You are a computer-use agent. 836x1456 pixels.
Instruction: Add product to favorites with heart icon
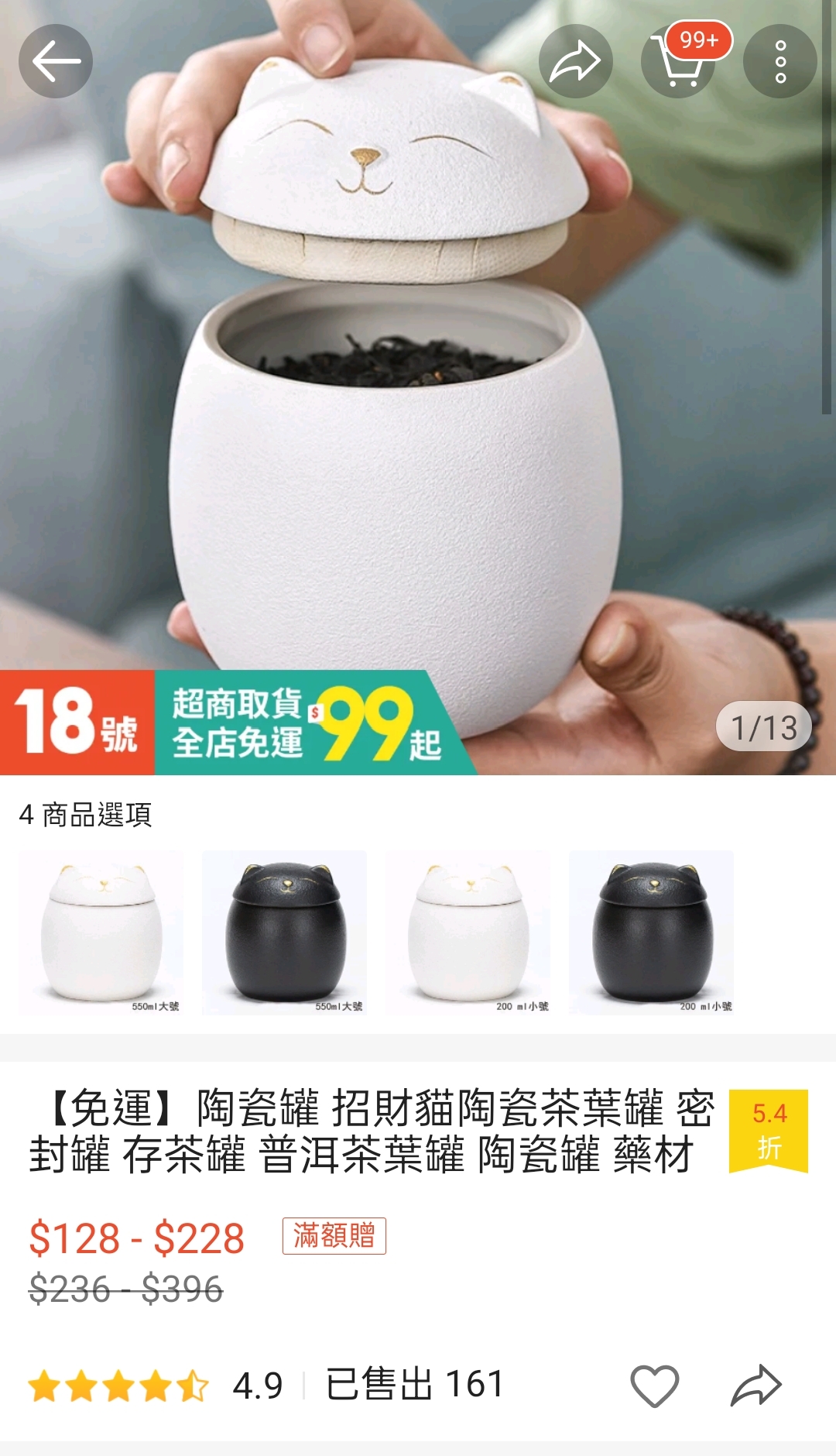click(655, 1386)
